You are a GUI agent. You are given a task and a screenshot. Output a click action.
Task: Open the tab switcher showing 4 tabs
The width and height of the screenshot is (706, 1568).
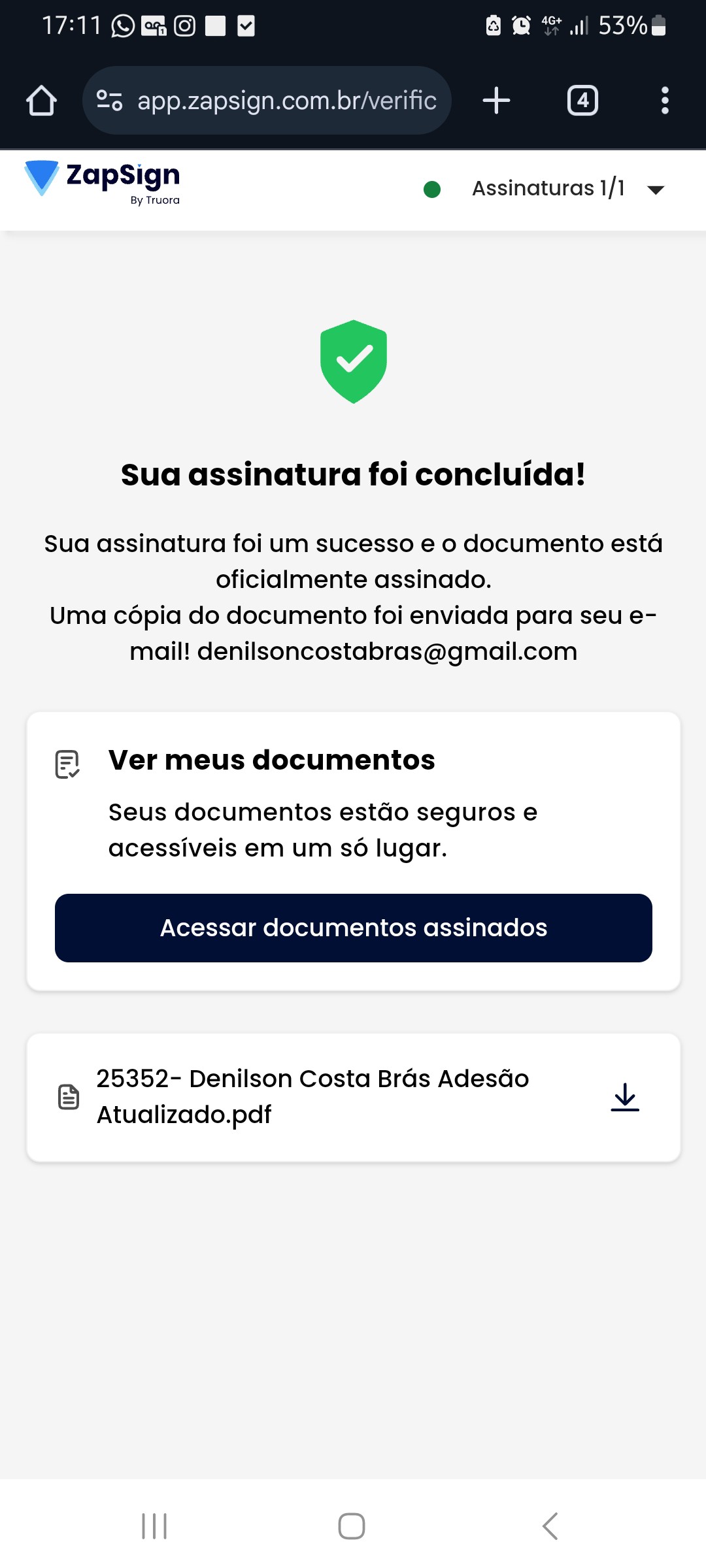coord(582,101)
